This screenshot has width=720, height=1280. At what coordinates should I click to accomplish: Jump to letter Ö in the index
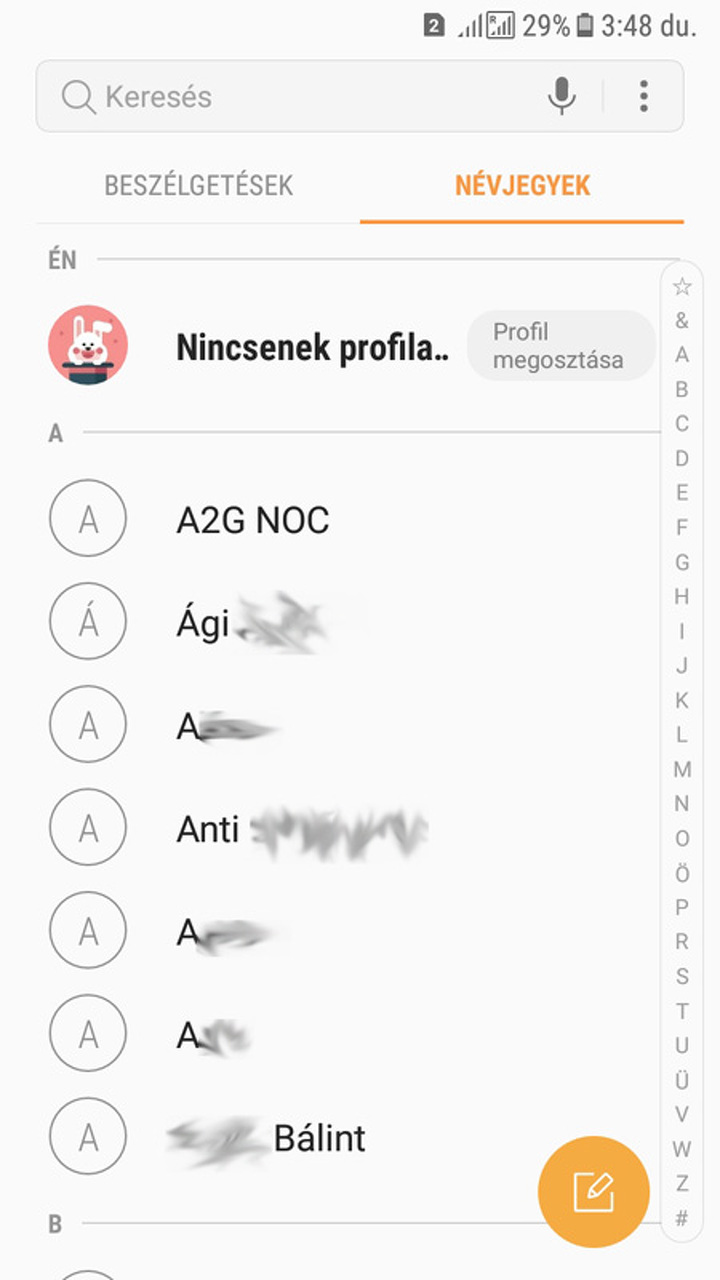coord(682,873)
